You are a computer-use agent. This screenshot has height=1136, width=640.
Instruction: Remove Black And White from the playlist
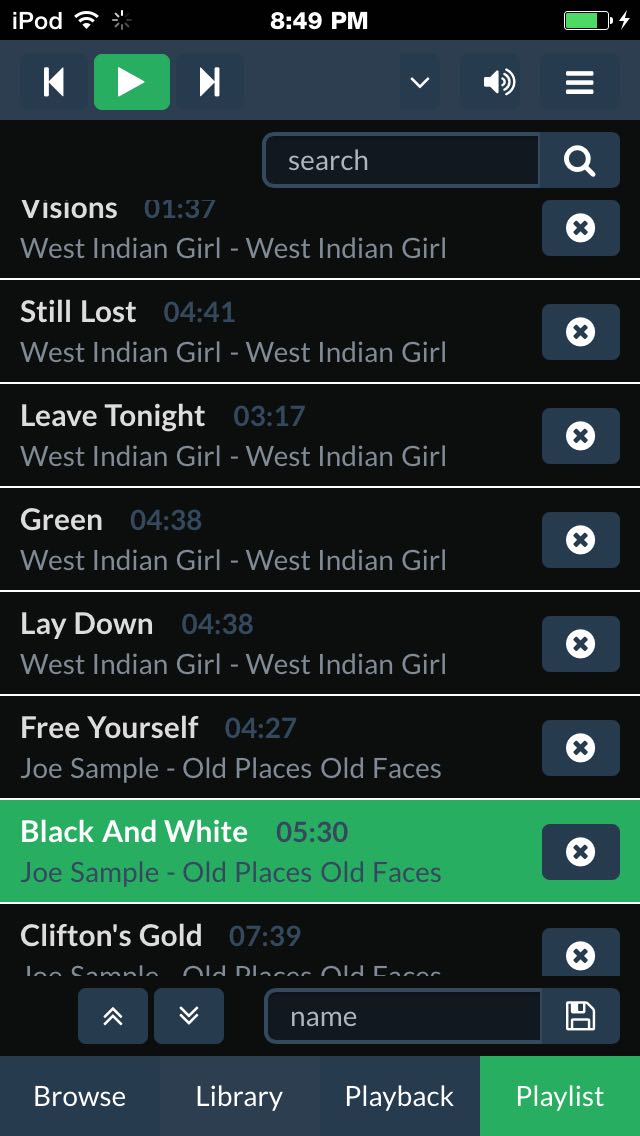(x=581, y=852)
